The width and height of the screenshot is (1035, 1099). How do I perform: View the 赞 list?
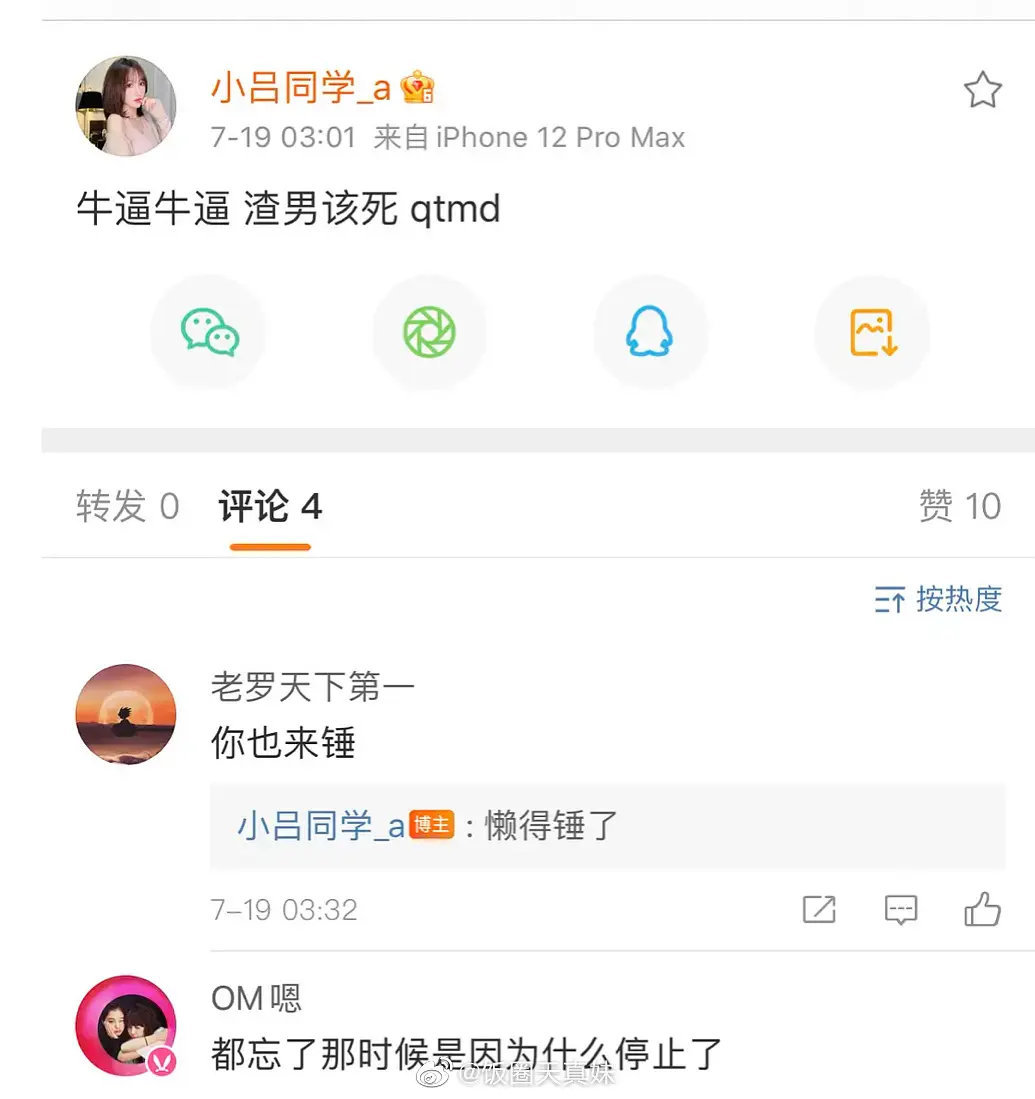[x=959, y=507]
